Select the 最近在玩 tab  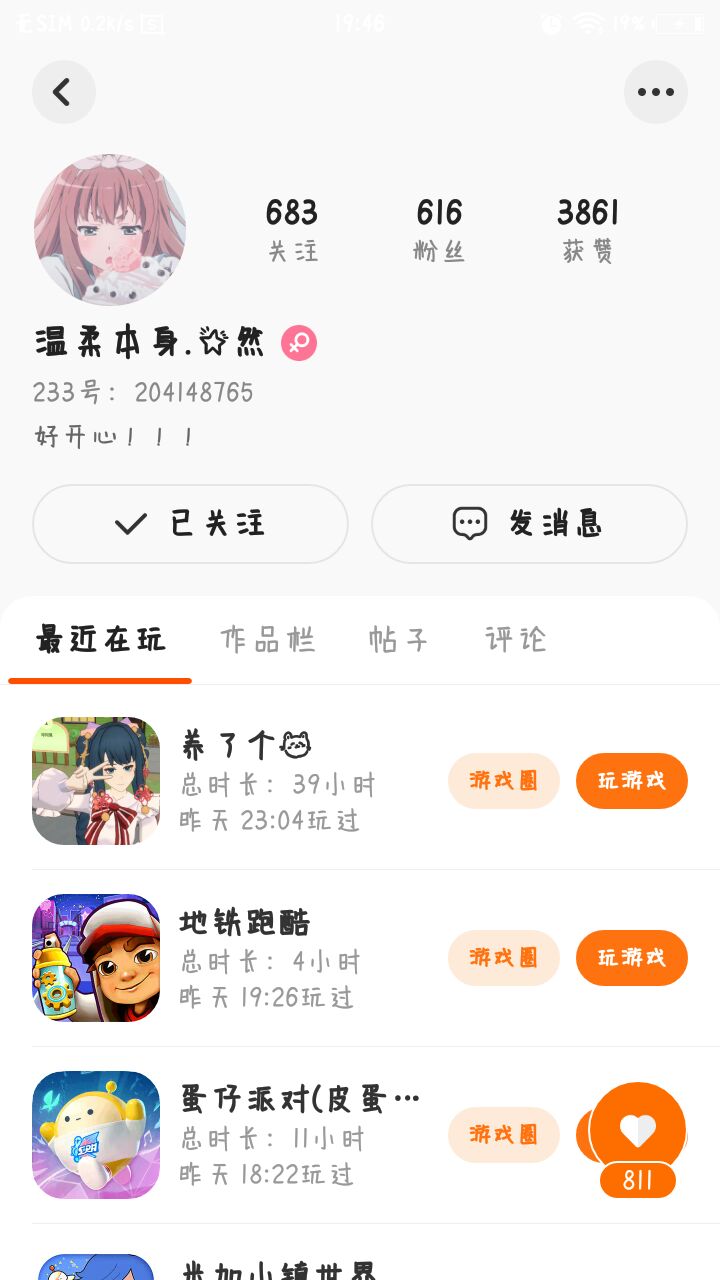(x=100, y=640)
